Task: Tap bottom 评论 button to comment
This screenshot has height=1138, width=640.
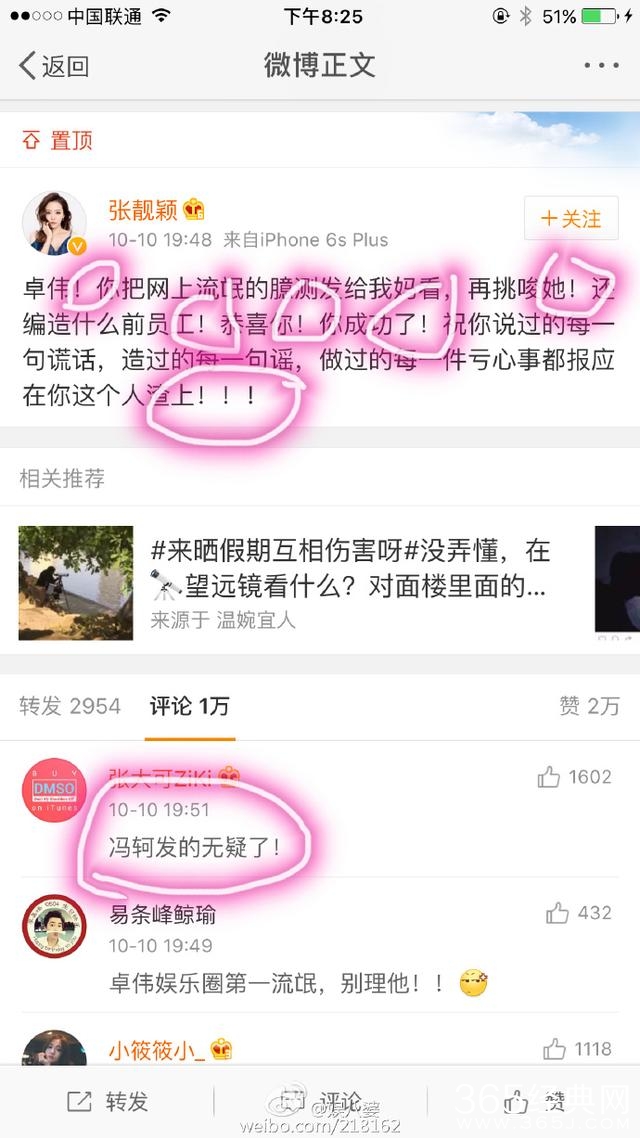Action: pos(321,1102)
